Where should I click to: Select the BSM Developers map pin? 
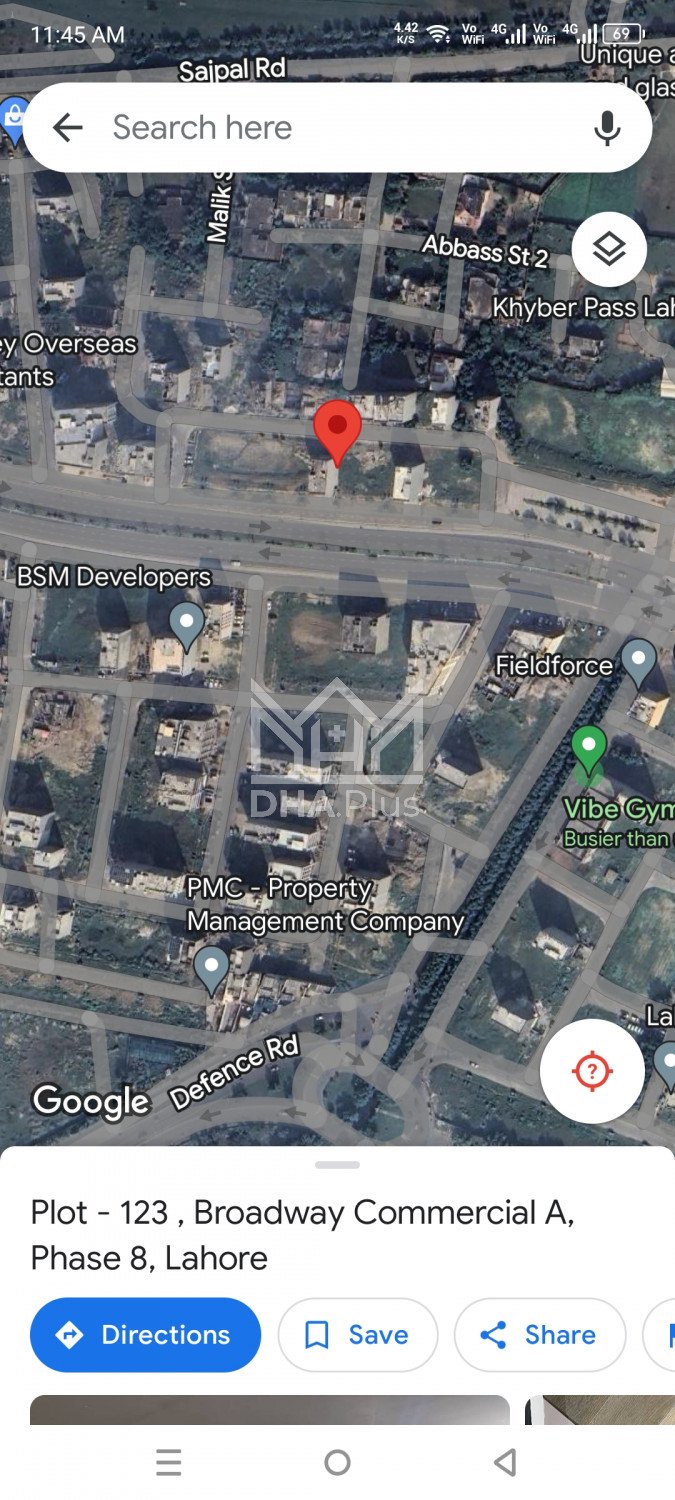coord(187,624)
